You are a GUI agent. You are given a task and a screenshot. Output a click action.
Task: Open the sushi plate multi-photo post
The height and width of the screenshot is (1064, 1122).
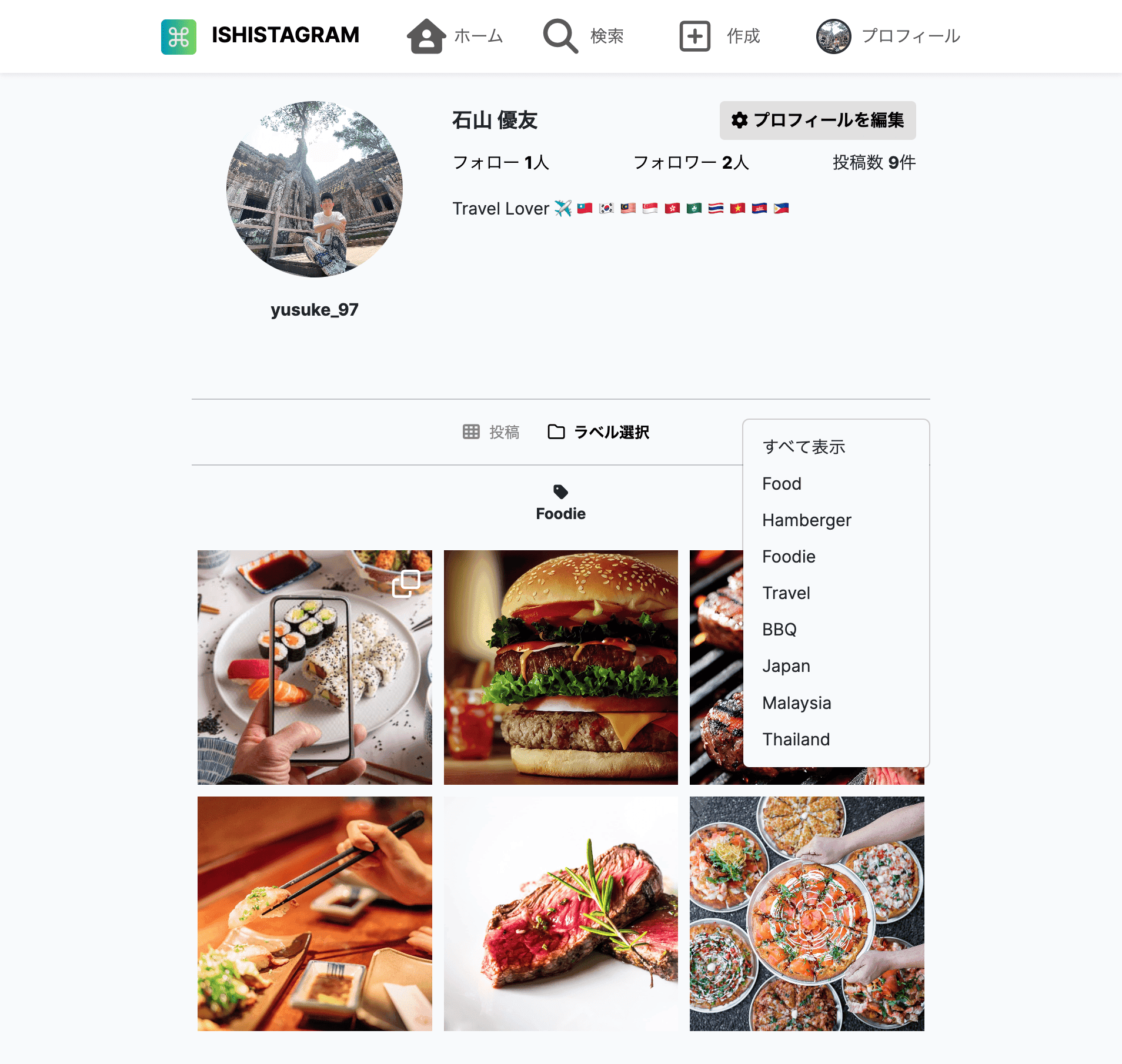tap(315, 667)
